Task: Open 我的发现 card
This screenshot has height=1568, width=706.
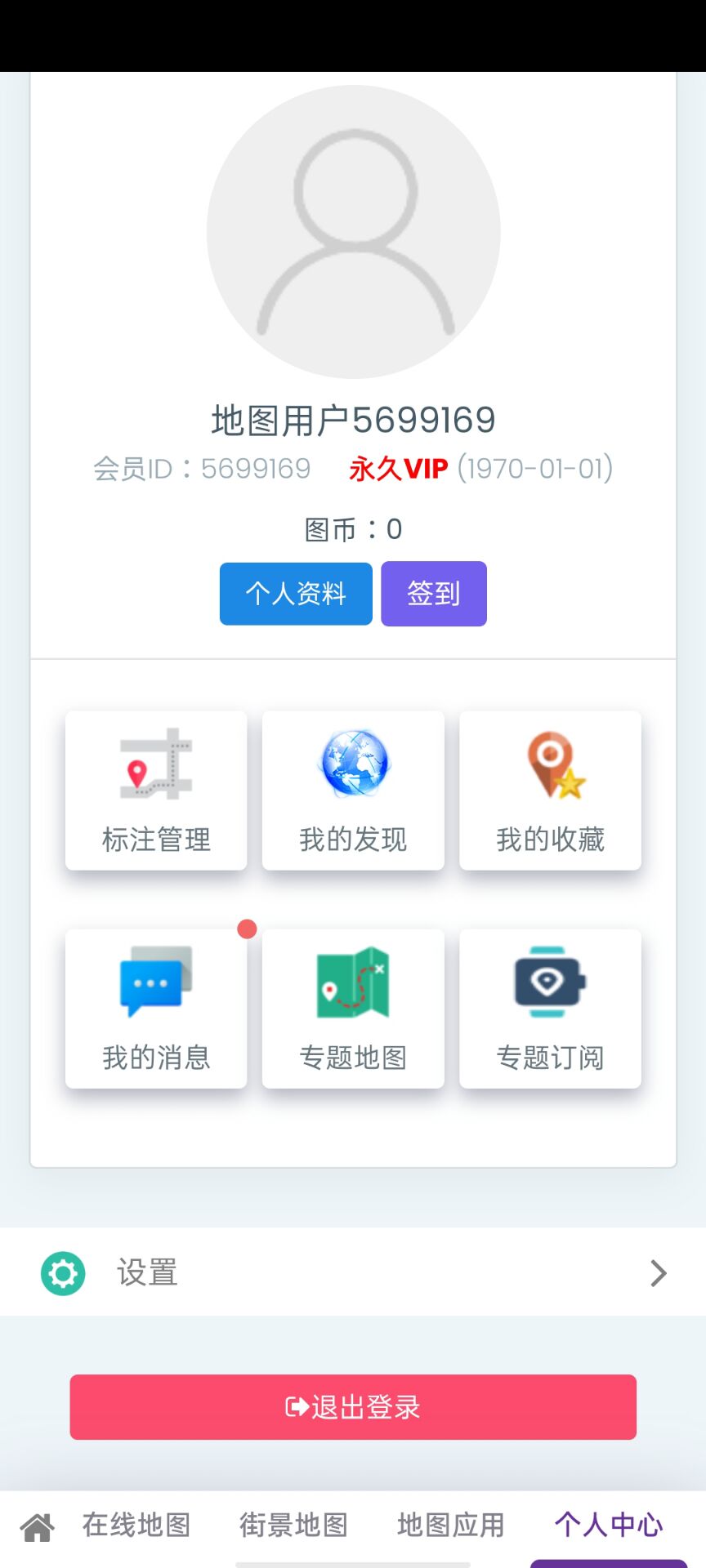Action: click(x=353, y=790)
